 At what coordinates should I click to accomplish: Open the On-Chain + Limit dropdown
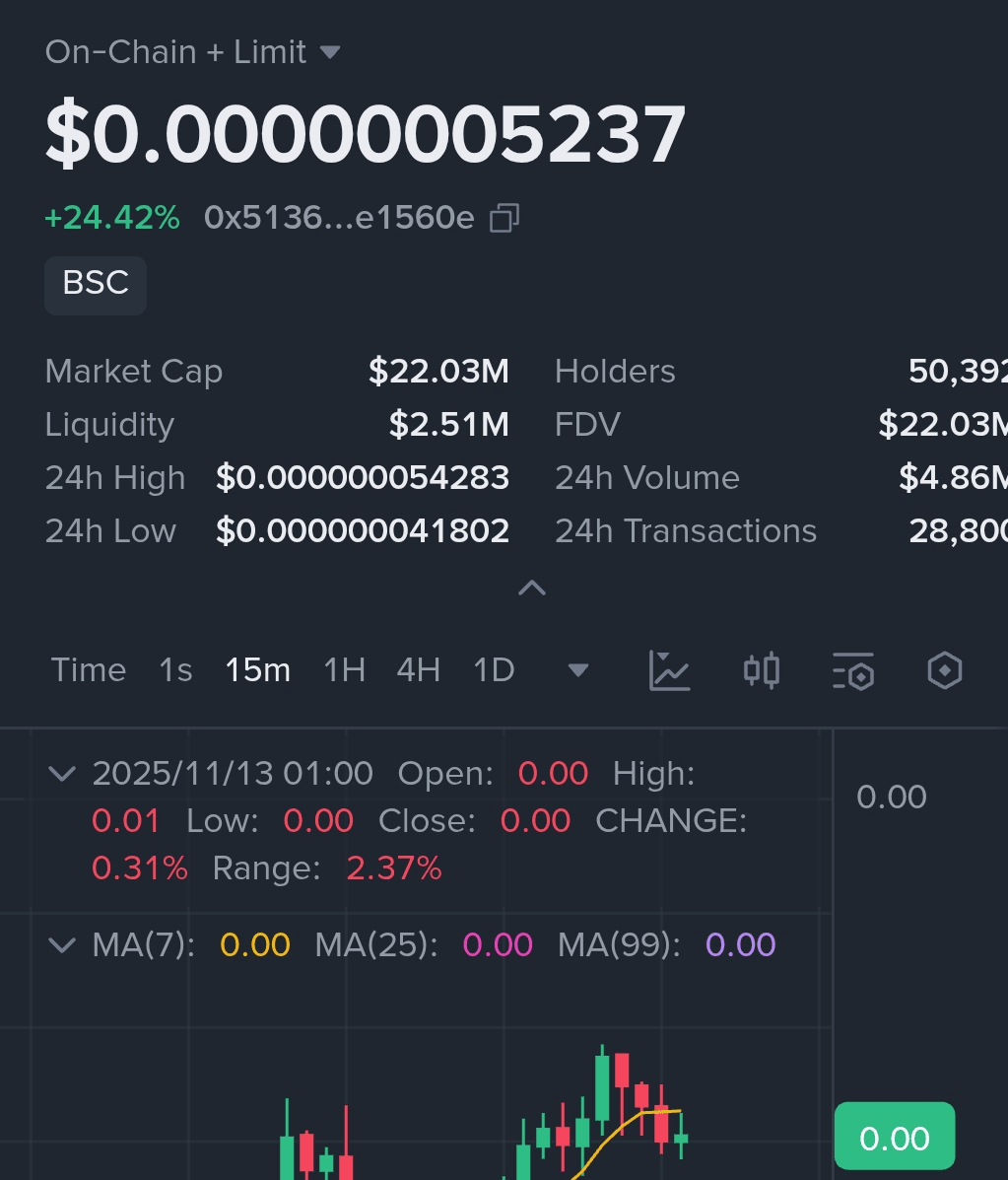(x=193, y=52)
